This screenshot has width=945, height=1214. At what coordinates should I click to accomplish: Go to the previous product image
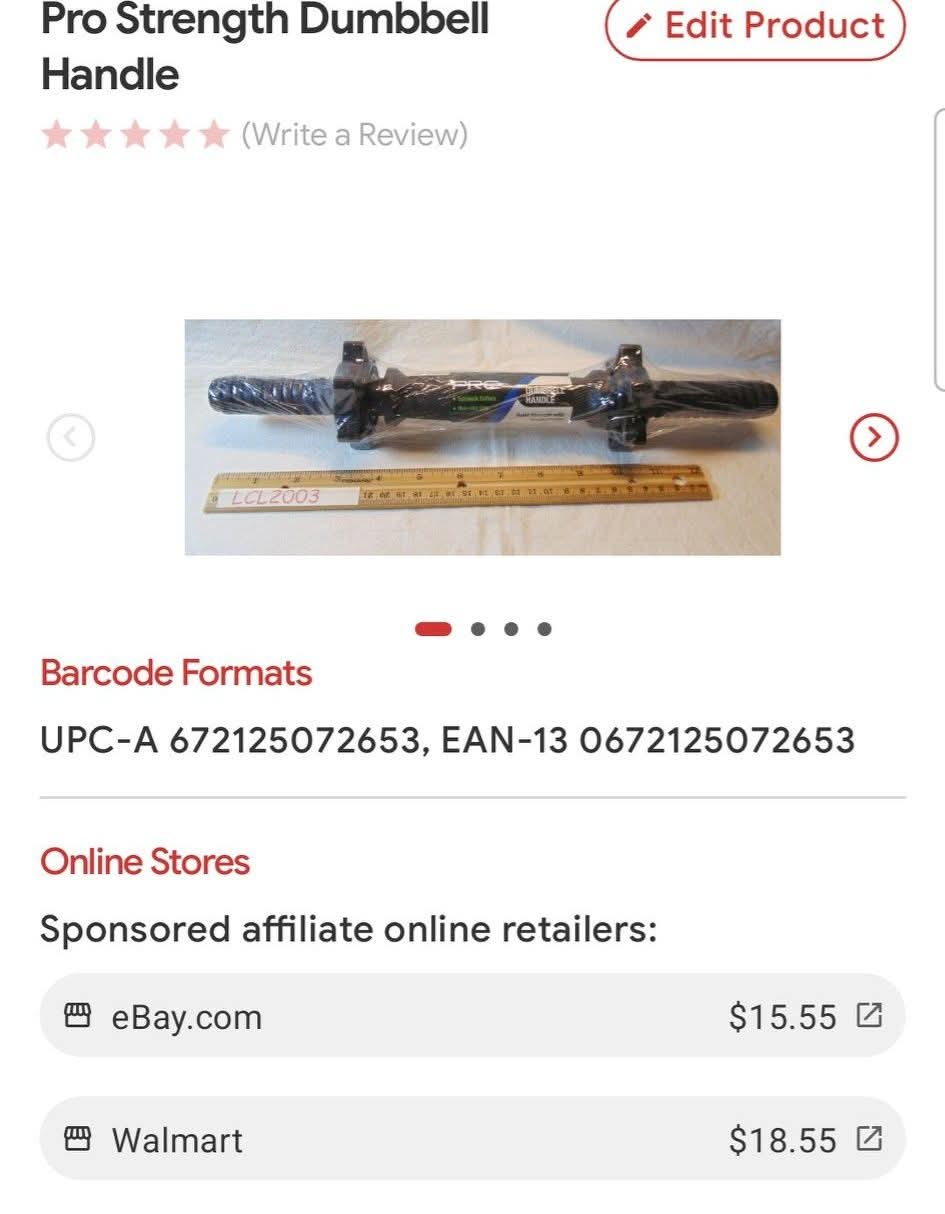pyautogui.click(x=71, y=437)
